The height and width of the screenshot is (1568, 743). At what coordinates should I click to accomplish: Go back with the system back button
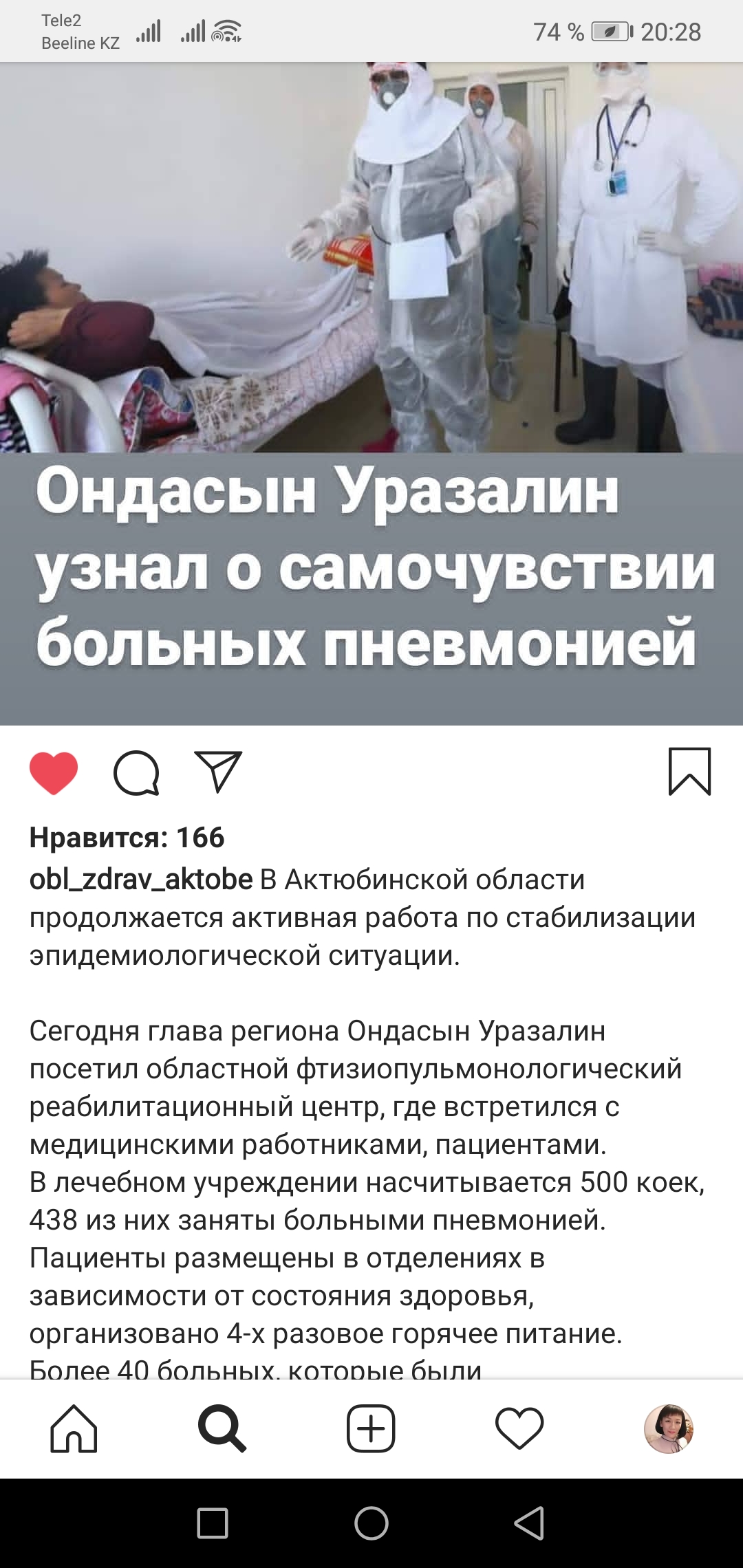529,1523
